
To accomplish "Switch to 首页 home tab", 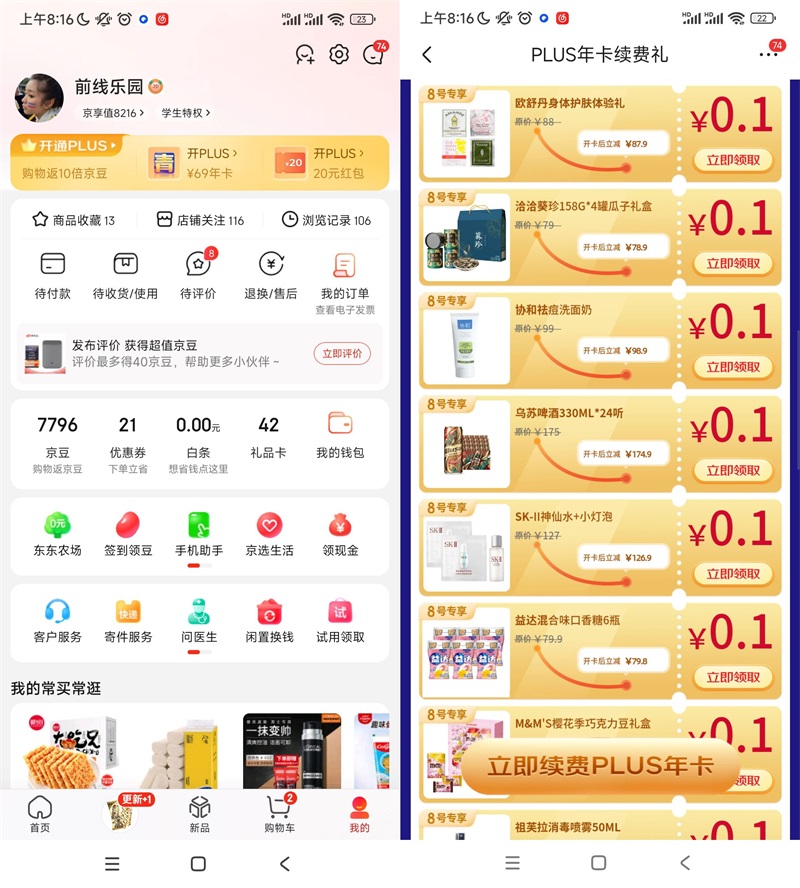I will coord(40,813).
